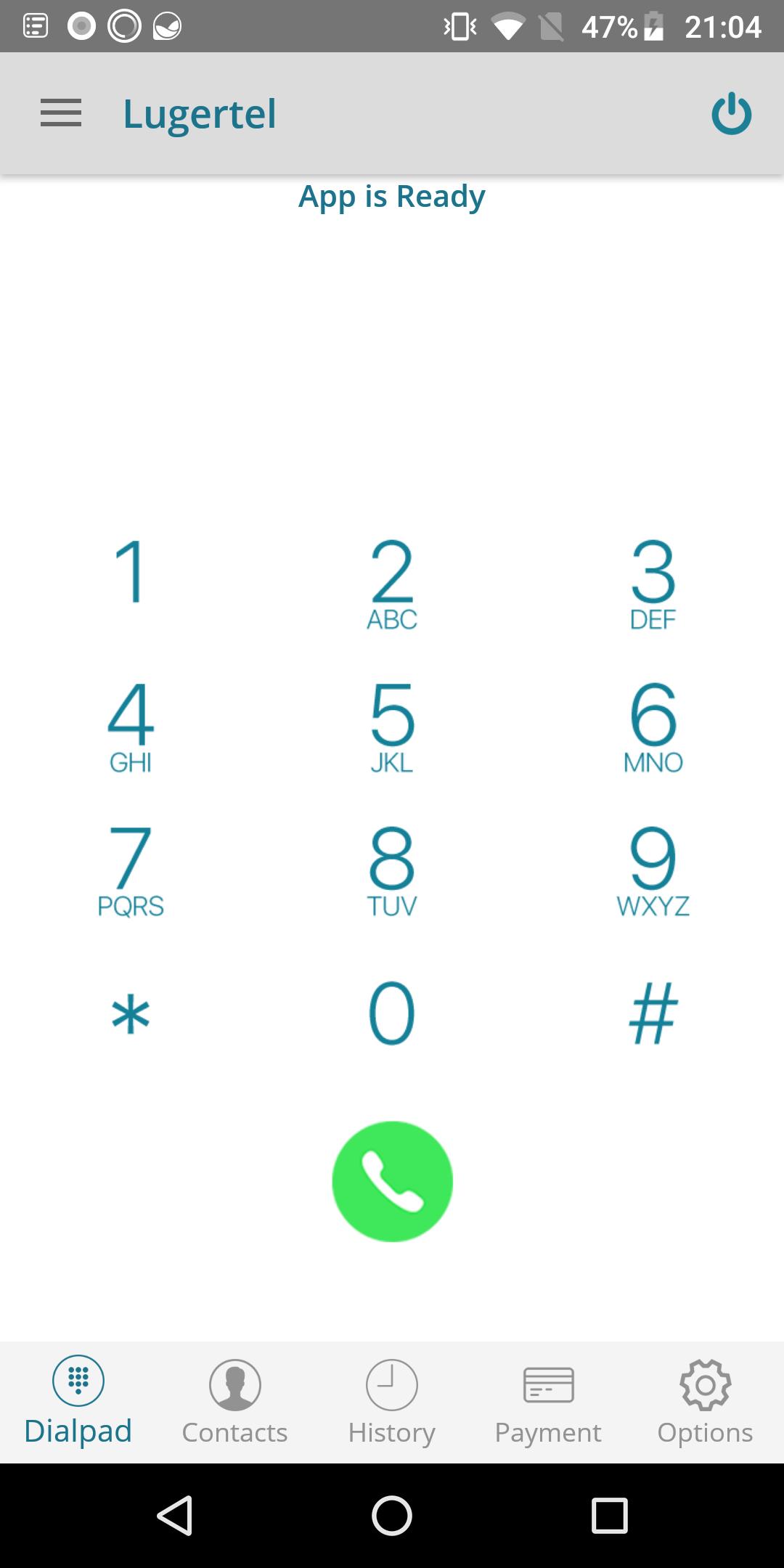Image resolution: width=784 pixels, height=1568 pixels.
Task: Tap the system back button
Action: point(175,1516)
